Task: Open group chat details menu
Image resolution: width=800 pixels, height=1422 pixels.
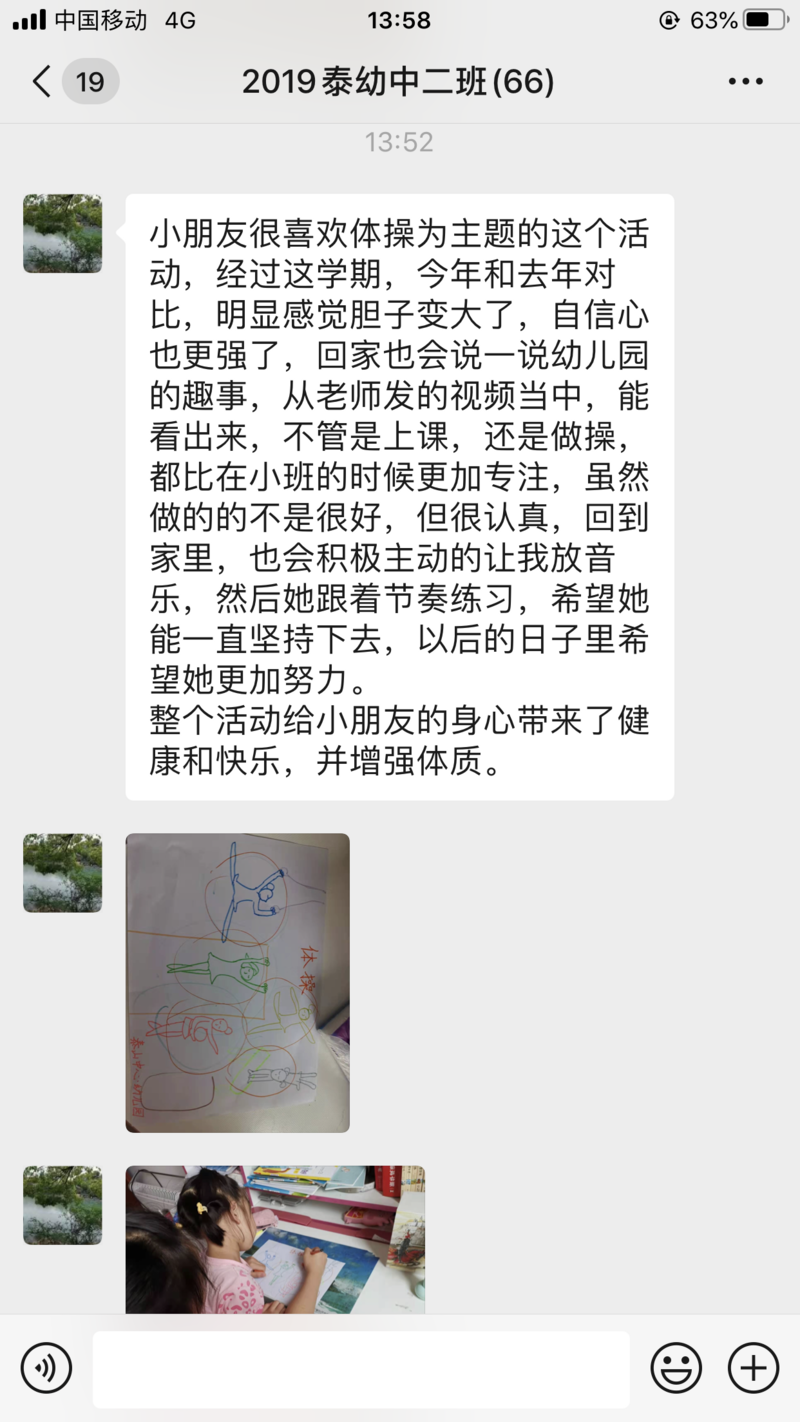Action: pyautogui.click(x=745, y=82)
